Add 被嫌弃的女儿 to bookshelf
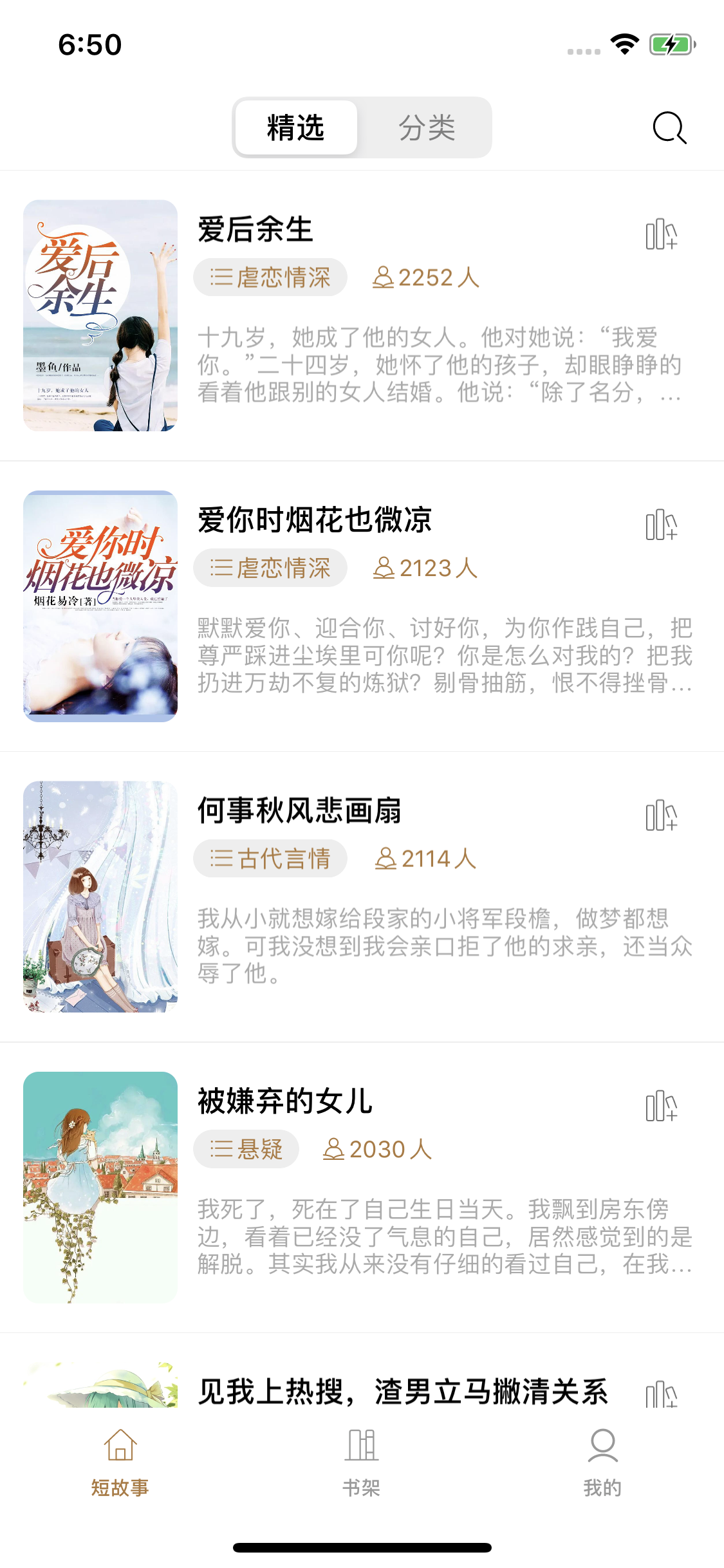 click(661, 1106)
